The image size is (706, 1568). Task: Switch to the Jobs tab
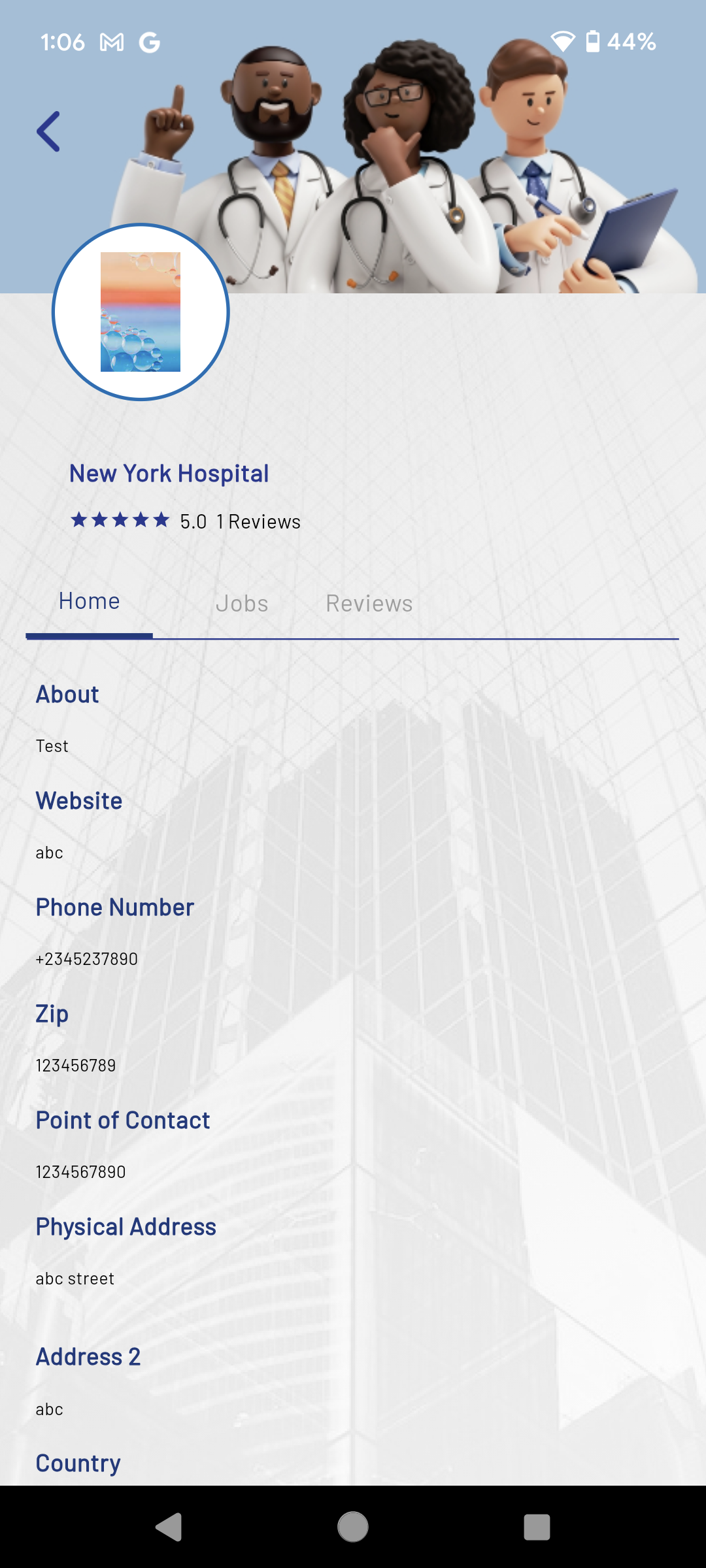242,603
